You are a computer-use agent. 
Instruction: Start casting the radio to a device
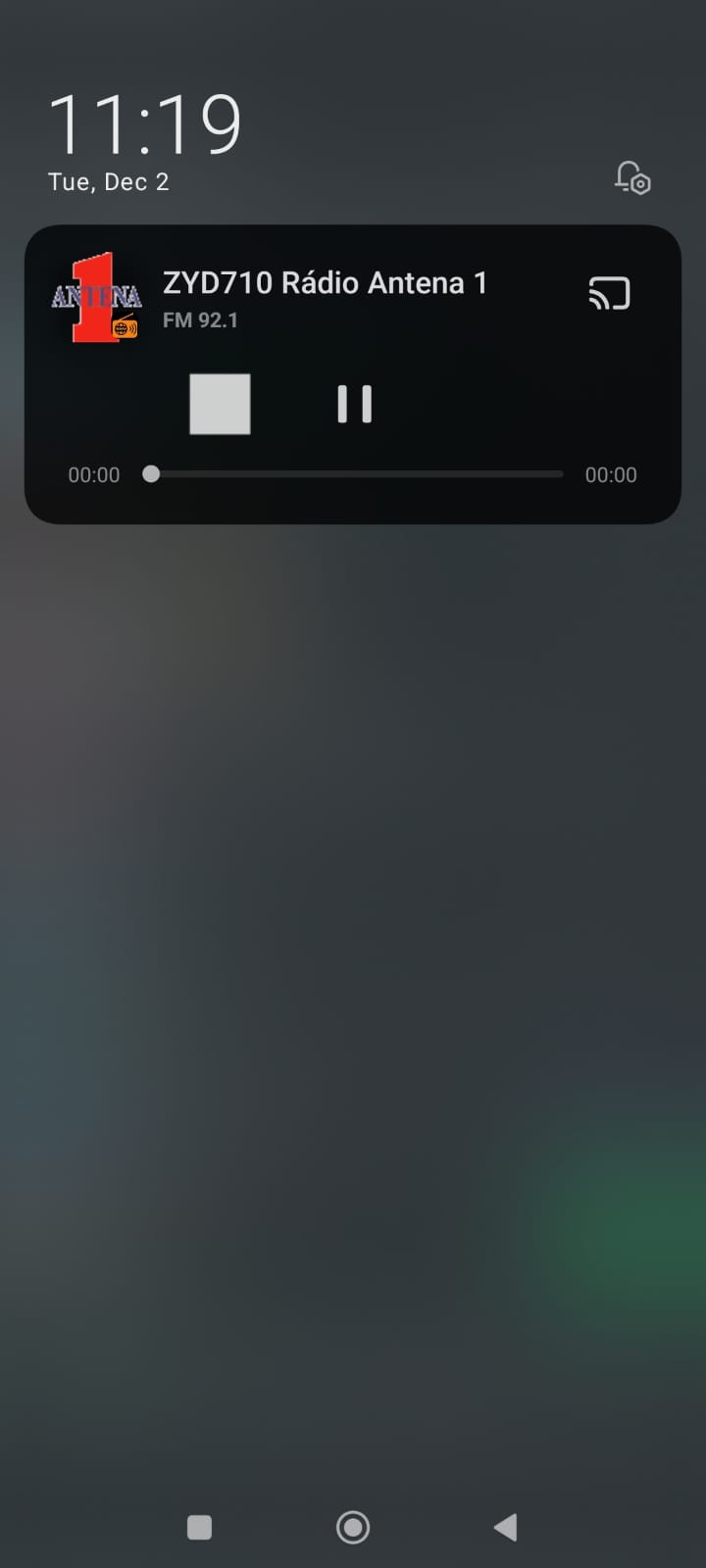(x=610, y=292)
